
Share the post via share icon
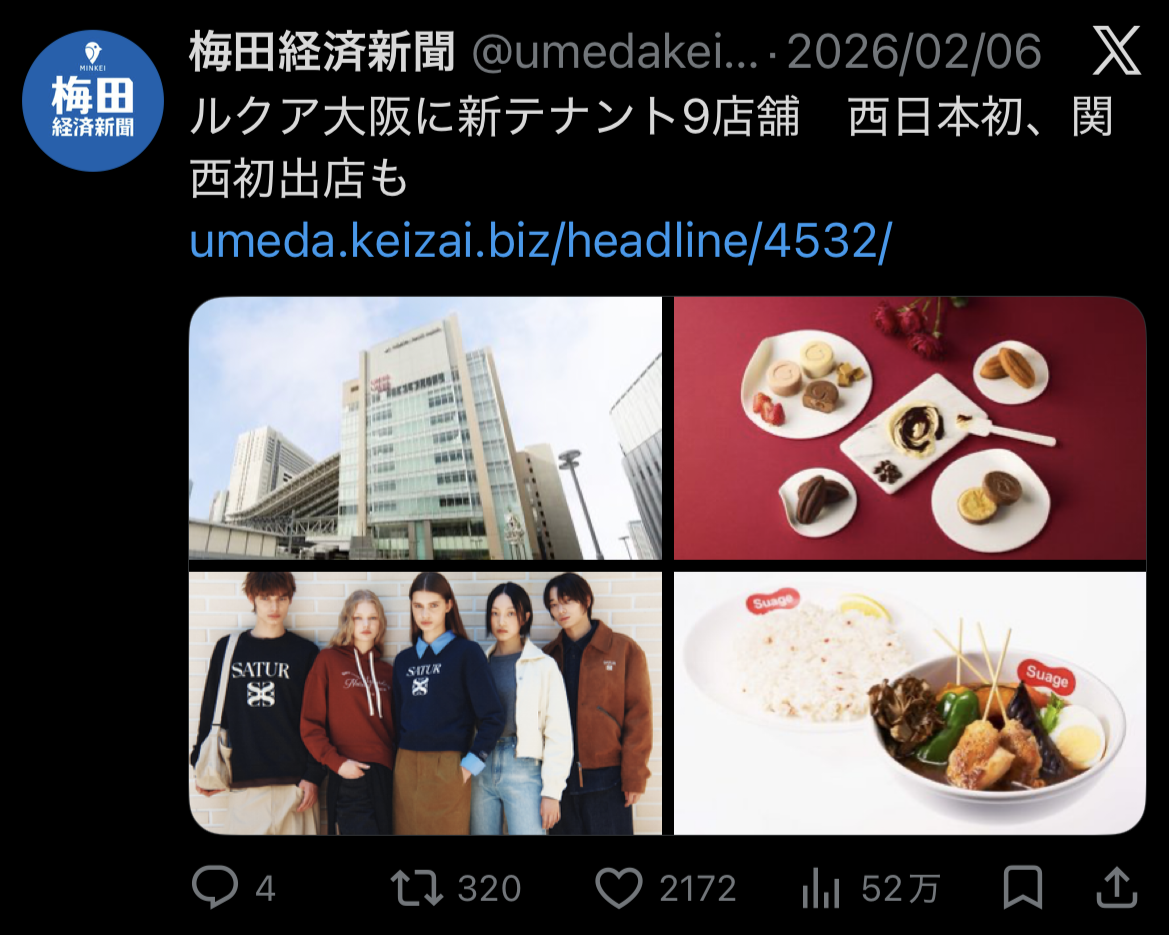click(1115, 888)
